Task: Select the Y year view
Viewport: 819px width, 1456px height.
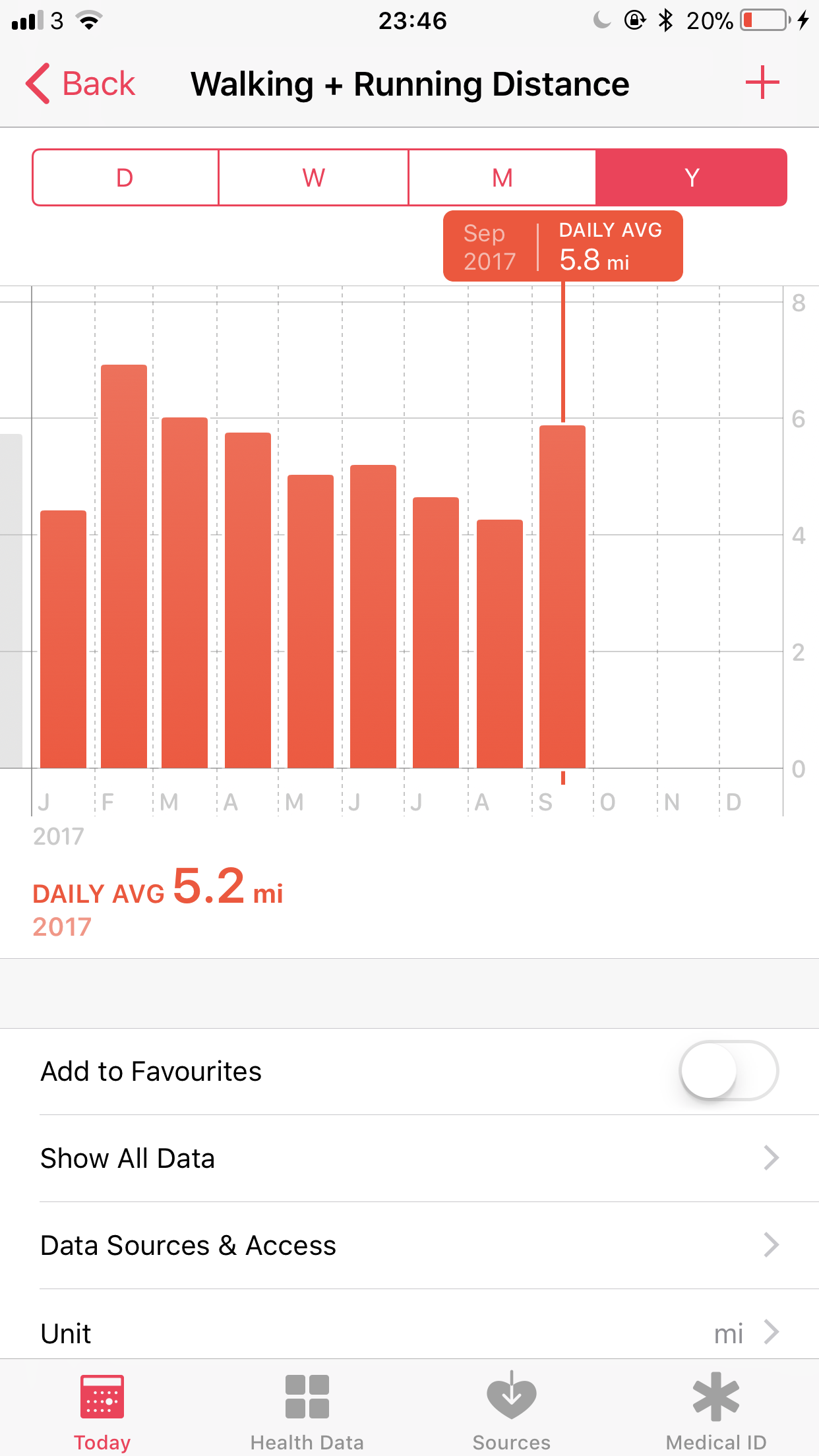Action: pos(691,177)
